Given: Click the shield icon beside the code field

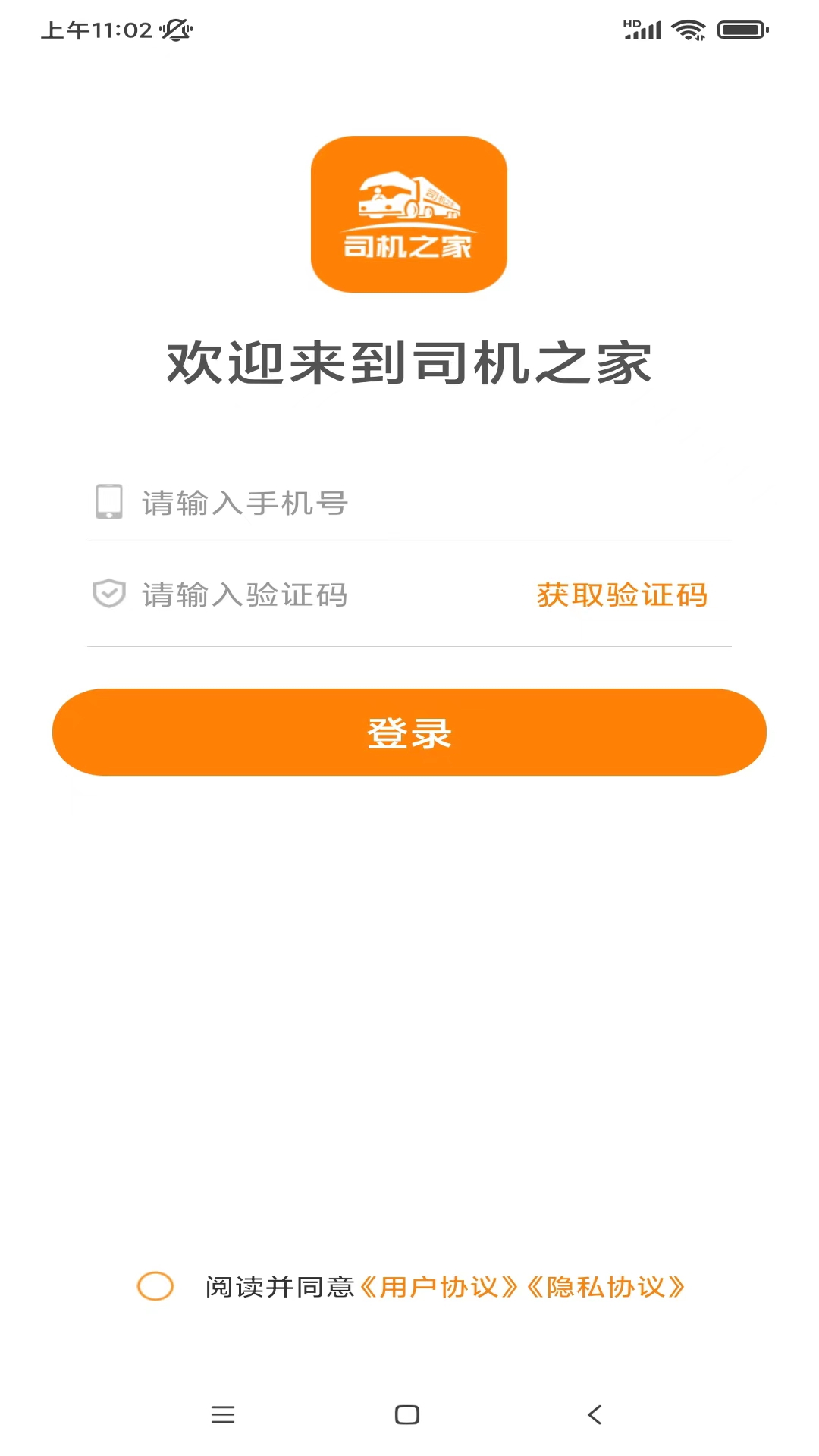Looking at the screenshot, I should (x=108, y=595).
